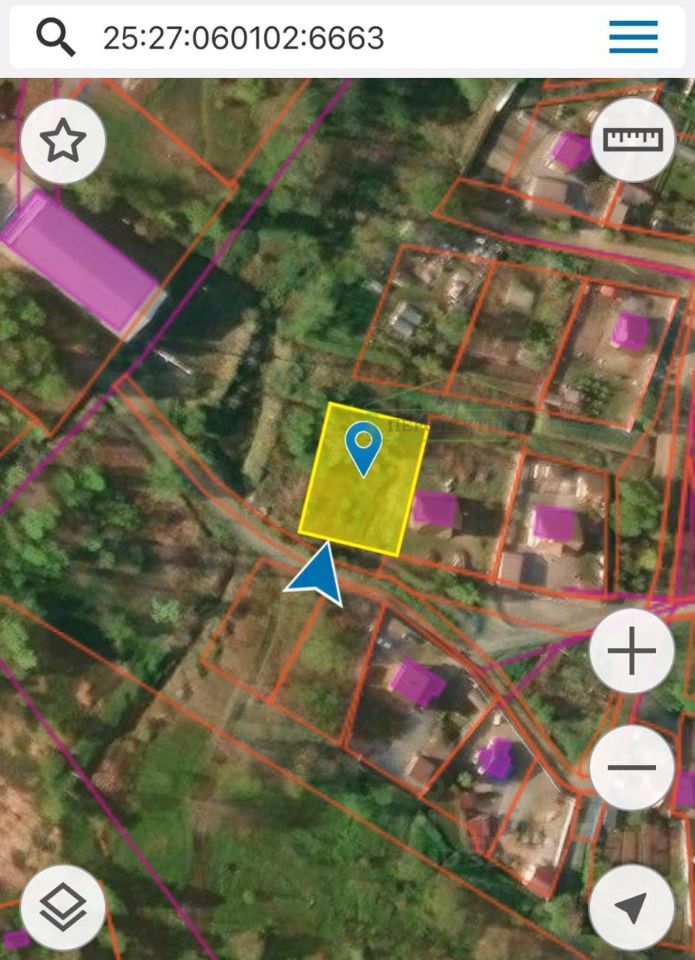Screen dimensions: 695x960
Task: Open favorites with the star button
Action: click(63, 141)
